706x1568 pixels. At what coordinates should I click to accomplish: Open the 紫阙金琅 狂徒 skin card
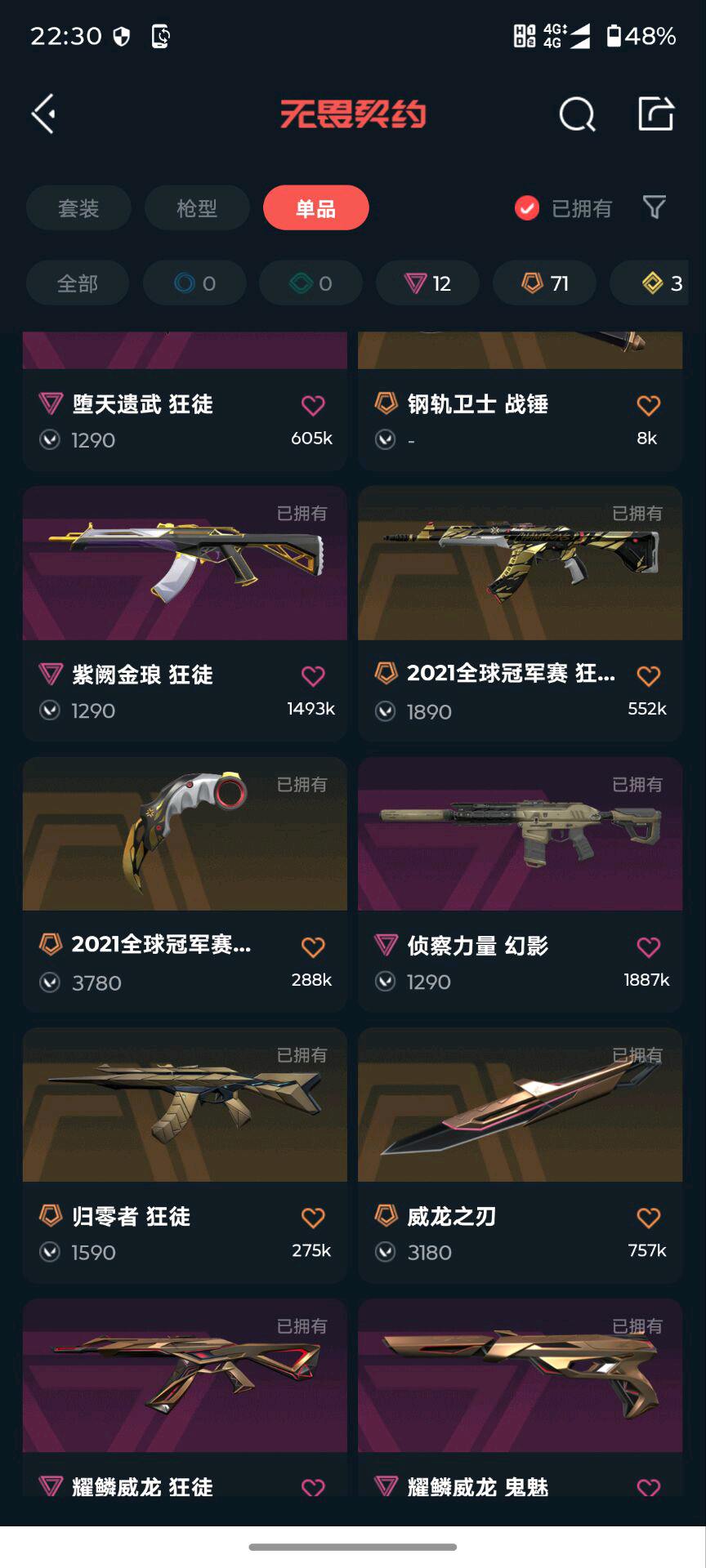185,613
